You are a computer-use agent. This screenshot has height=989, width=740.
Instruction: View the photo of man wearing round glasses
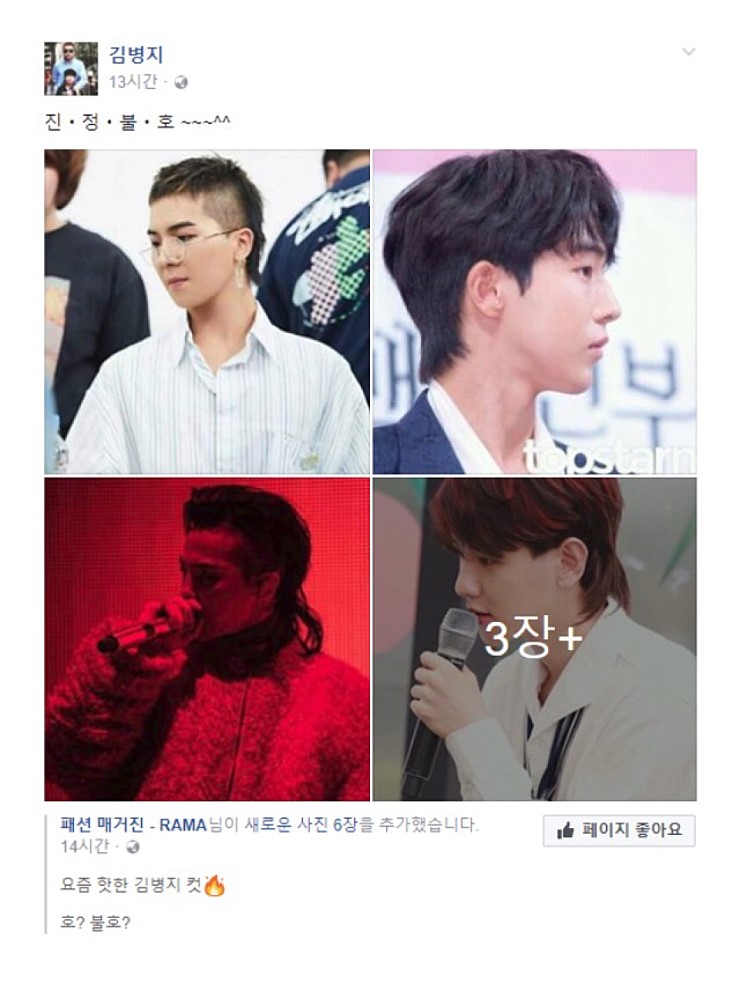coord(206,312)
